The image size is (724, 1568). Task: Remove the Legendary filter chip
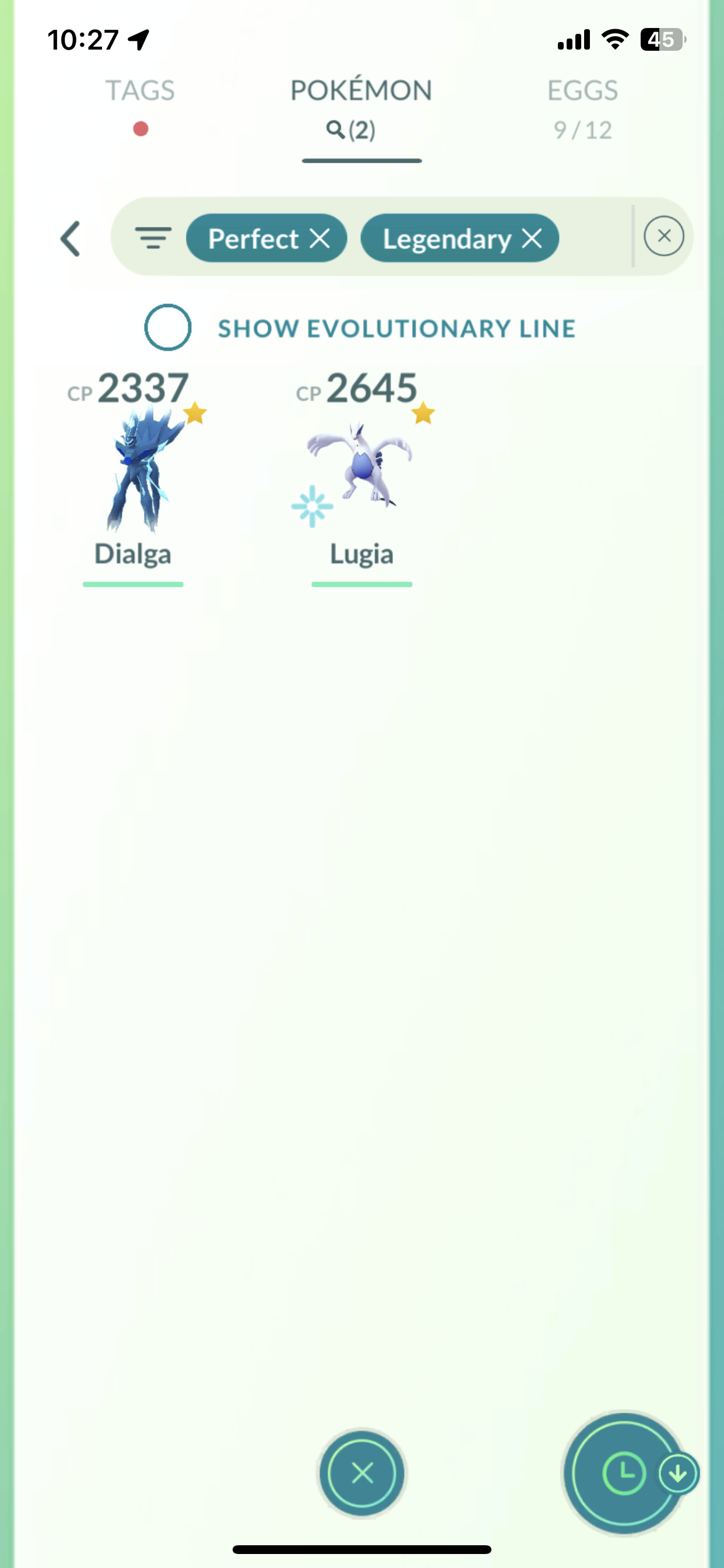[x=532, y=239]
